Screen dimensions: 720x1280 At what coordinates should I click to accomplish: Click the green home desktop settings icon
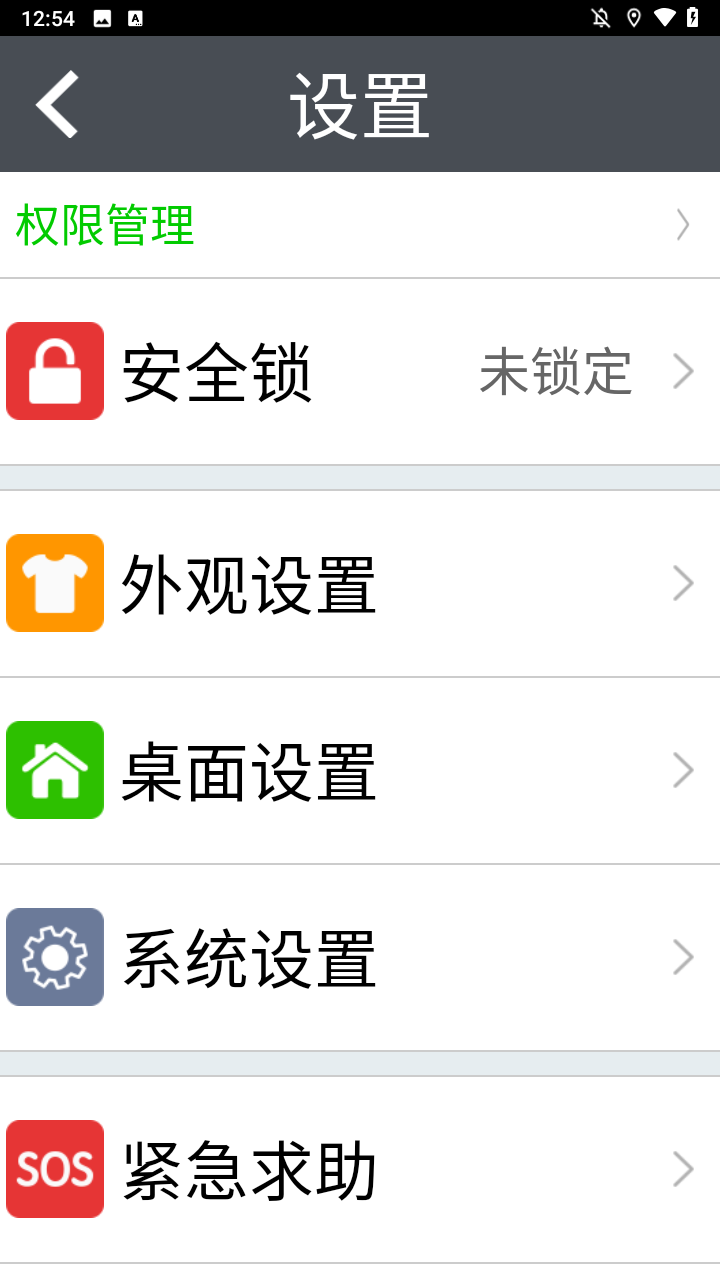(55, 770)
